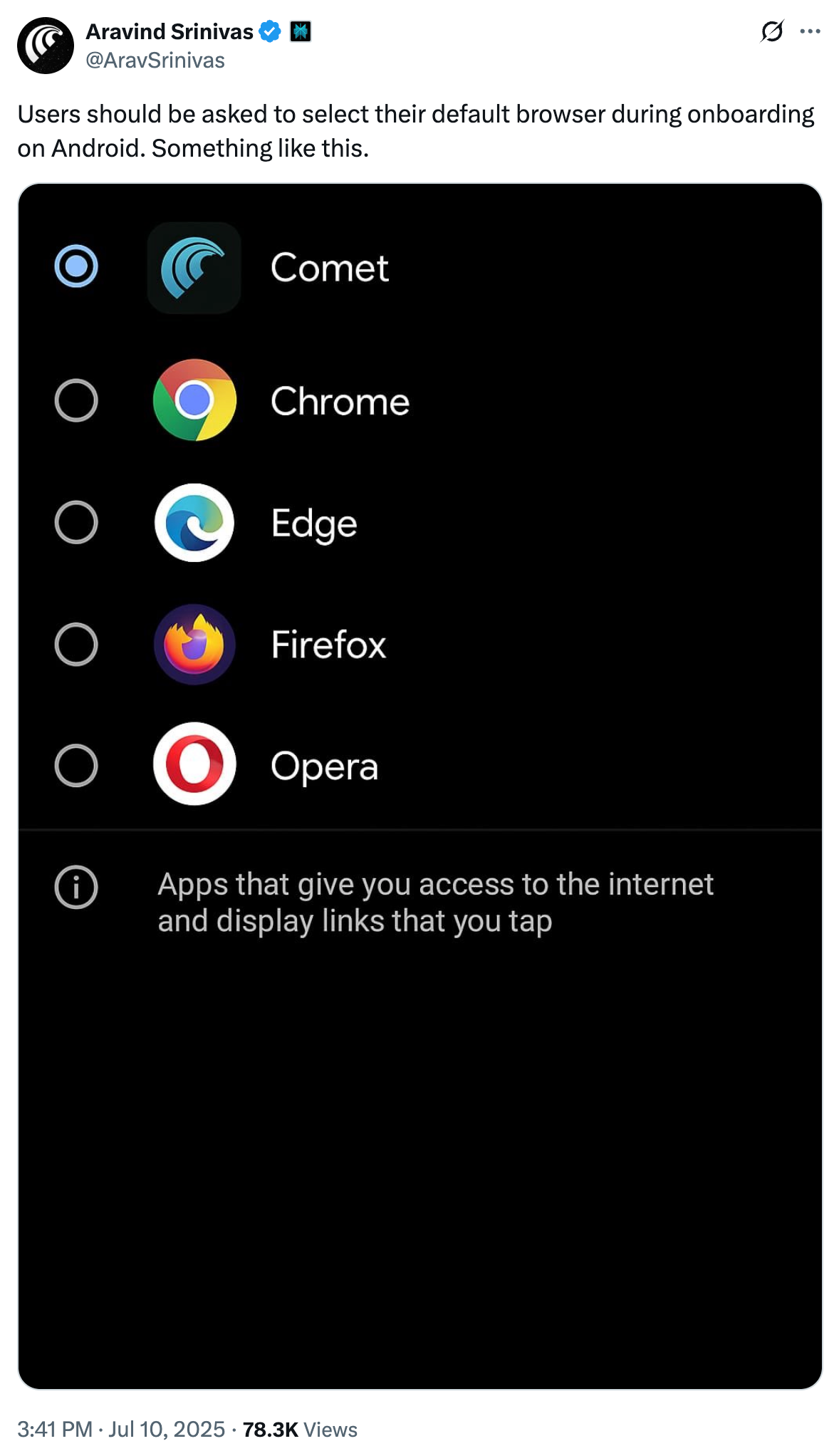839x1456 pixels.
Task: Open the post's three-dot overflow menu
Action: [810, 31]
